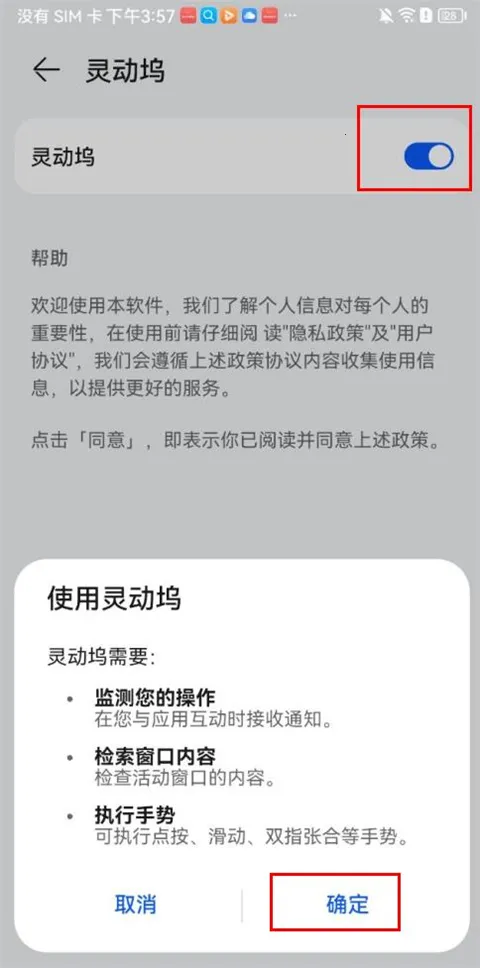Confirm with the 确定 button
Viewport: 480px width, 968px height.
pyautogui.click(x=347, y=904)
